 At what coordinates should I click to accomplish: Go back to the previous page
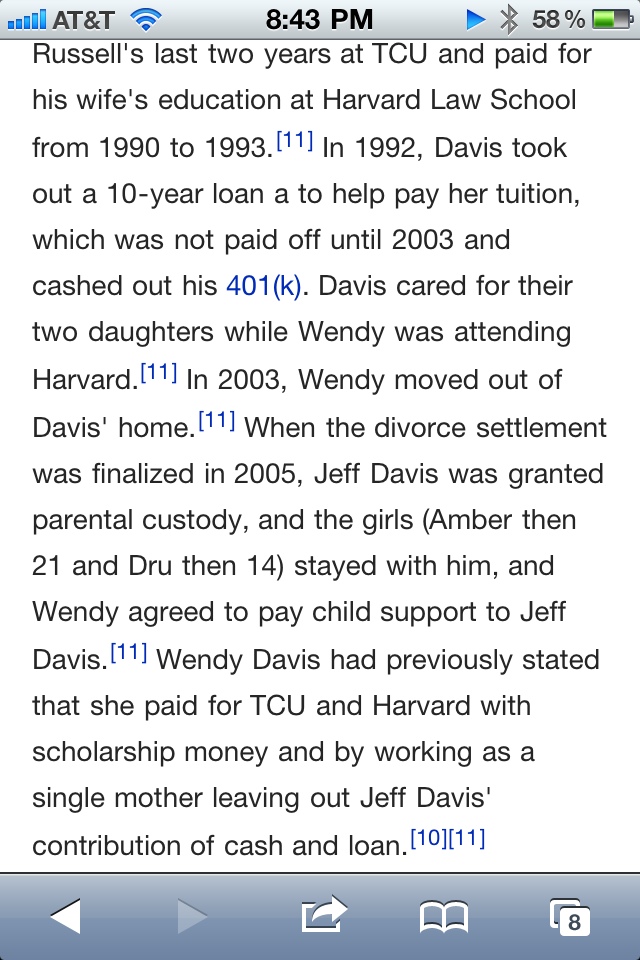(x=65, y=915)
